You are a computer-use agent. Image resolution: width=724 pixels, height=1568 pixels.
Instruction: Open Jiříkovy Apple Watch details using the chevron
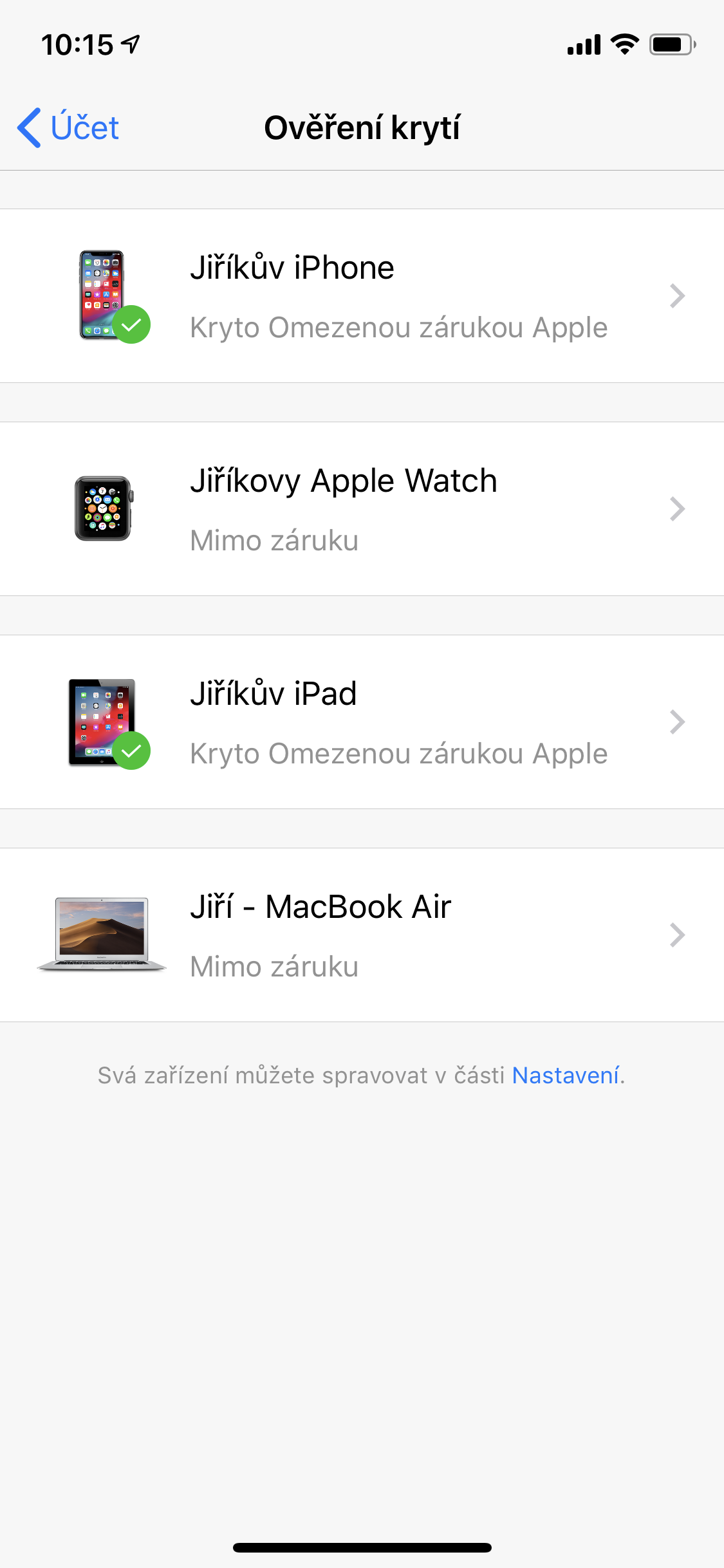coord(678,509)
